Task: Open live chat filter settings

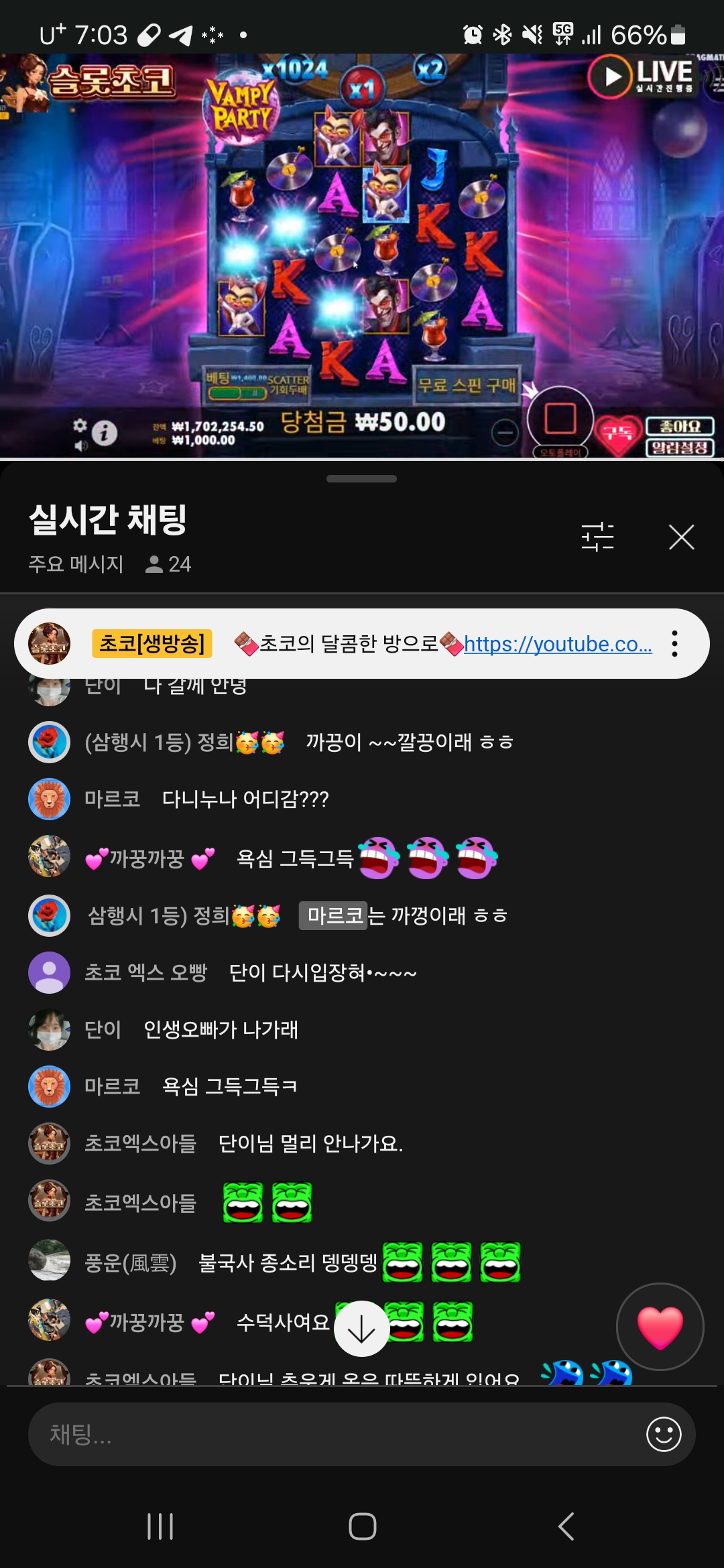Action: pyautogui.click(x=597, y=537)
